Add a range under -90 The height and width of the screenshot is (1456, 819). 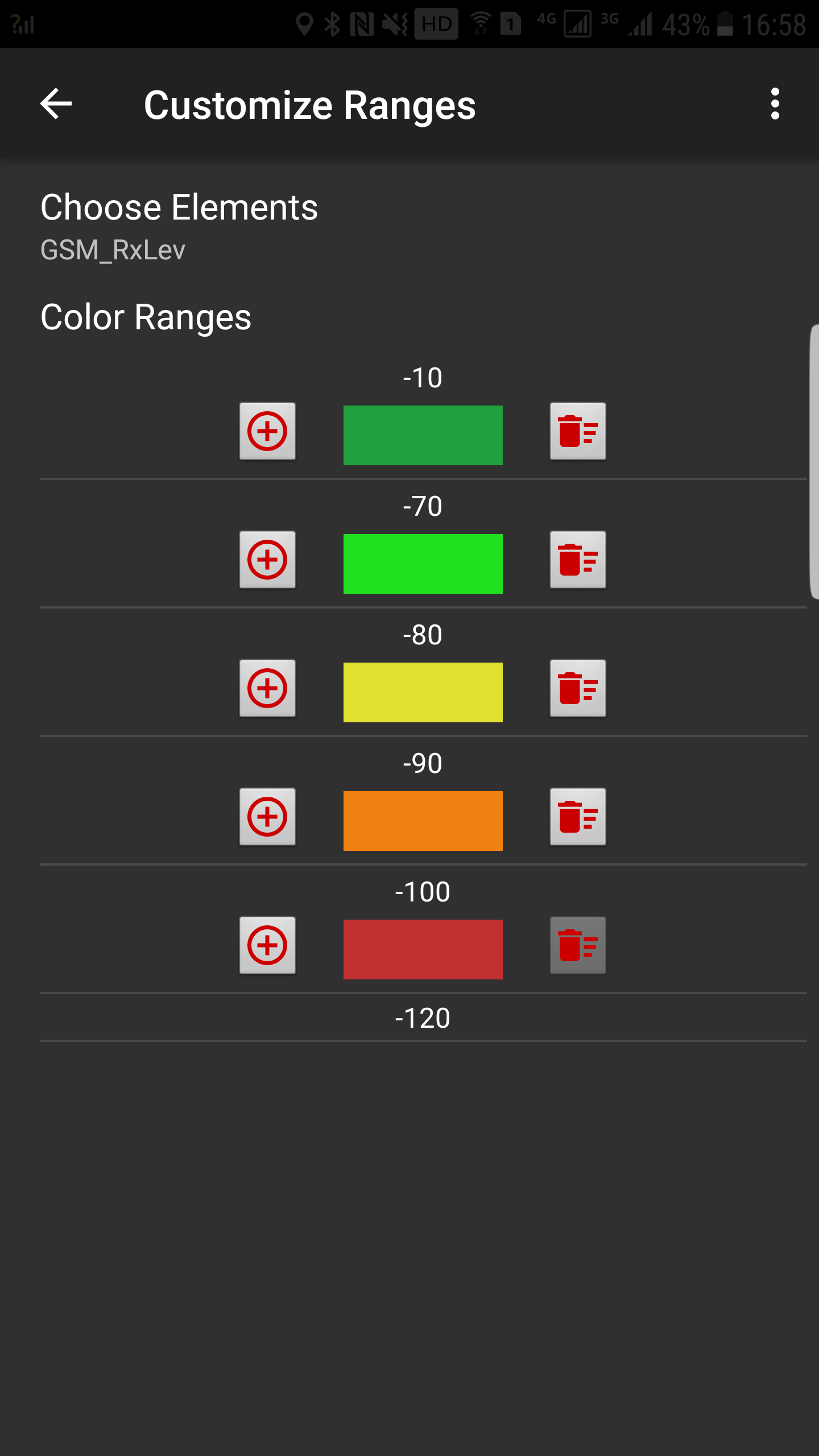click(267, 817)
